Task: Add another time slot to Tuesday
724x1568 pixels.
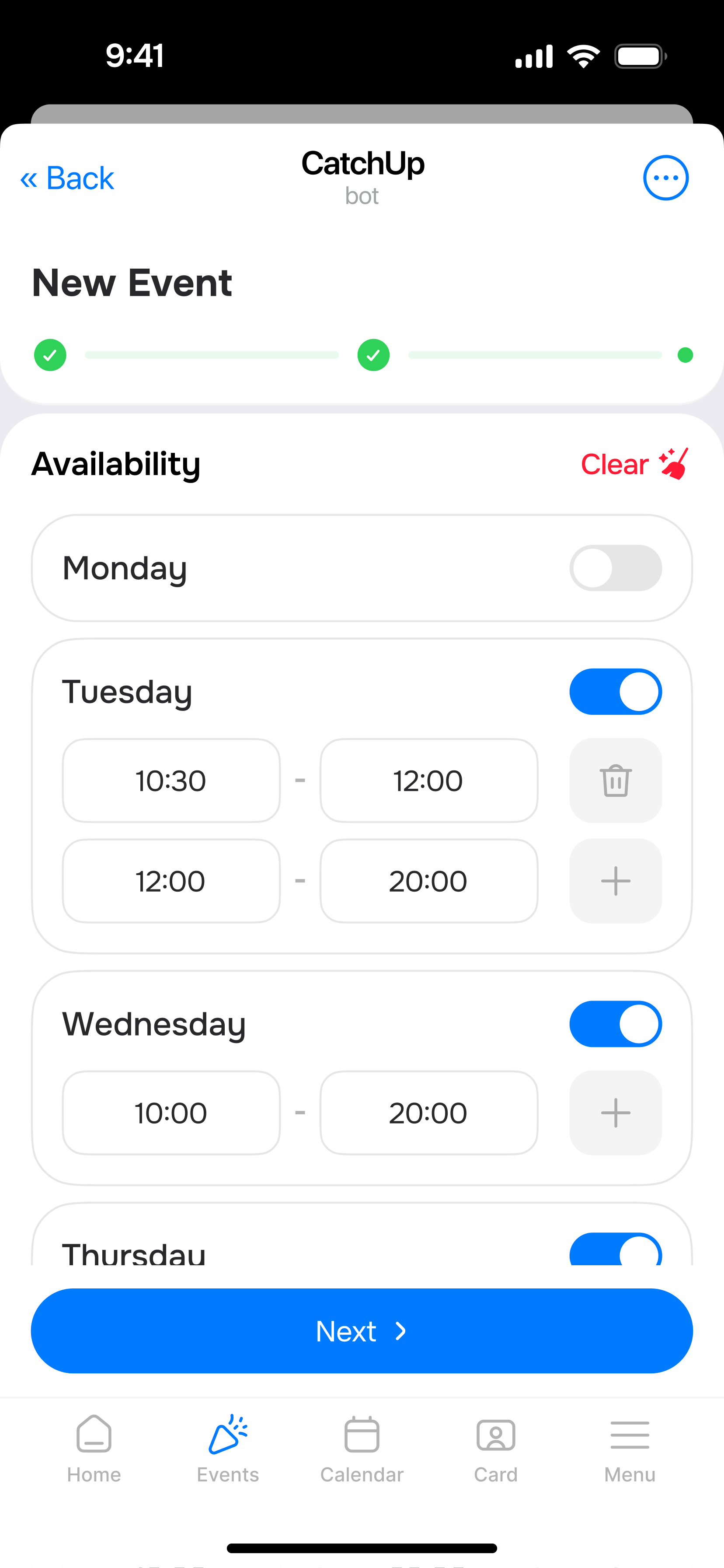Action: [616, 881]
